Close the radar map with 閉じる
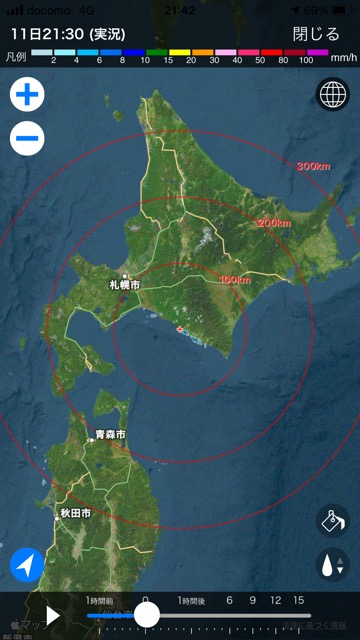 point(316,34)
